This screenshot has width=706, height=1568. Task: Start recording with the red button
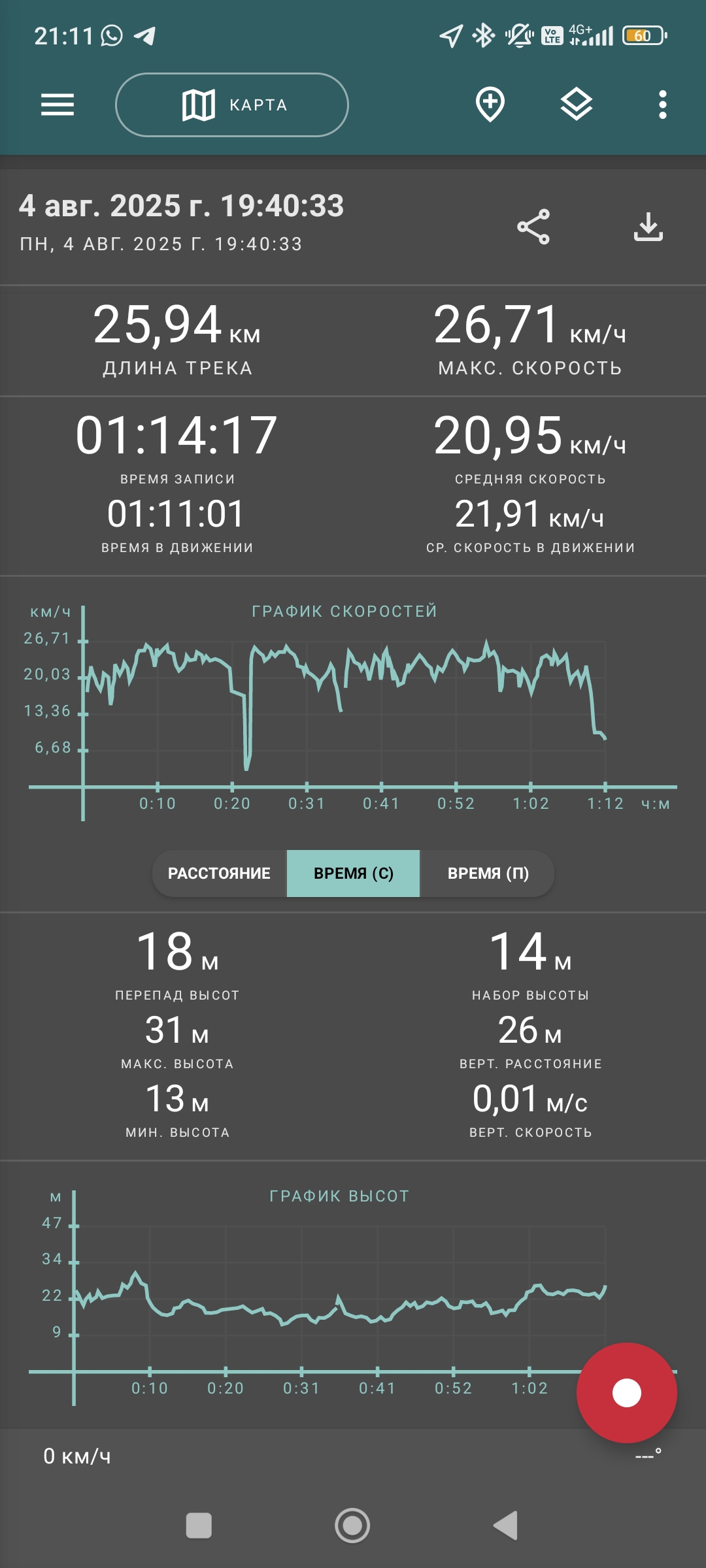point(627,1393)
